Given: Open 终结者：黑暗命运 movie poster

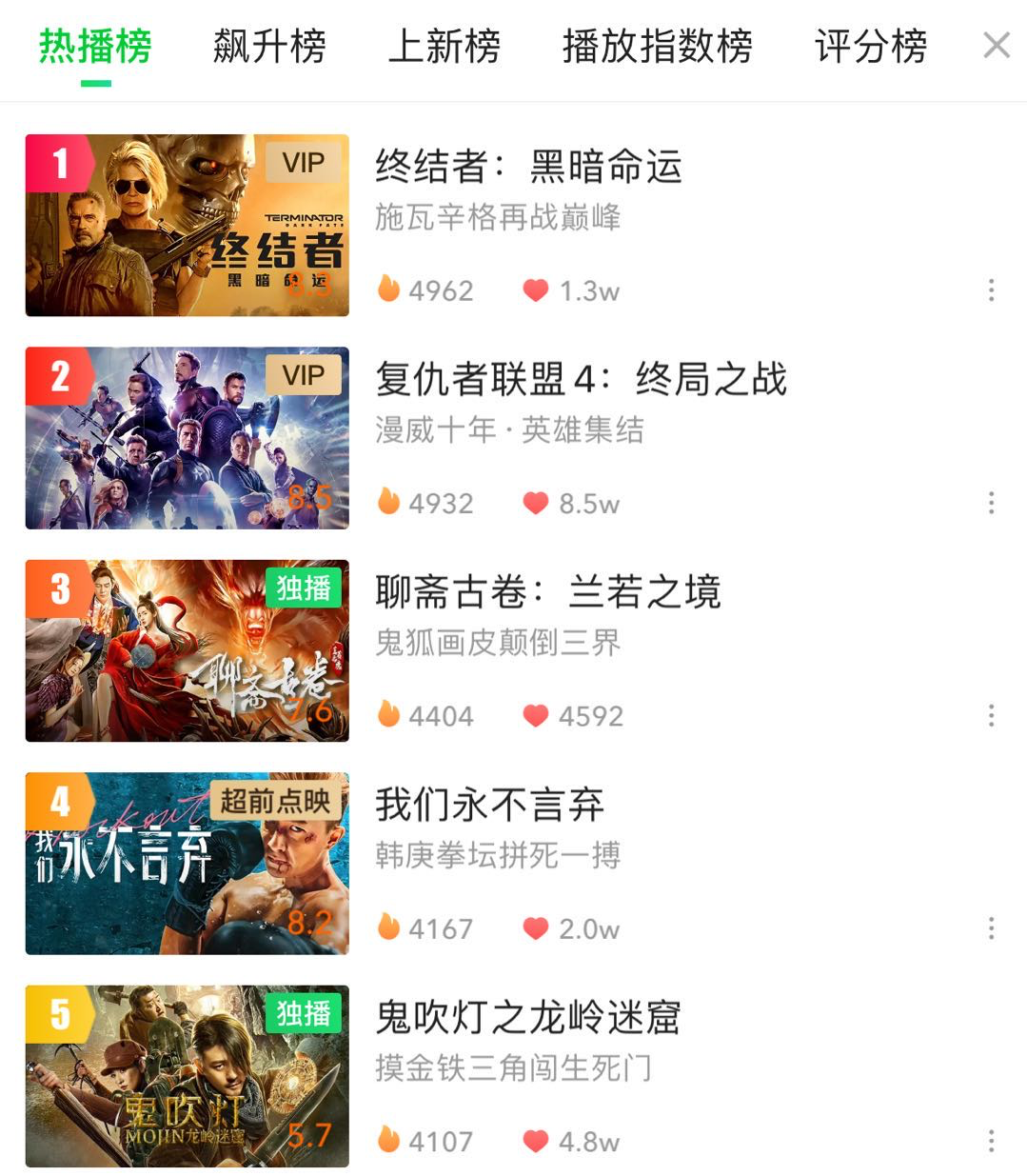Looking at the screenshot, I should coord(188,226).
